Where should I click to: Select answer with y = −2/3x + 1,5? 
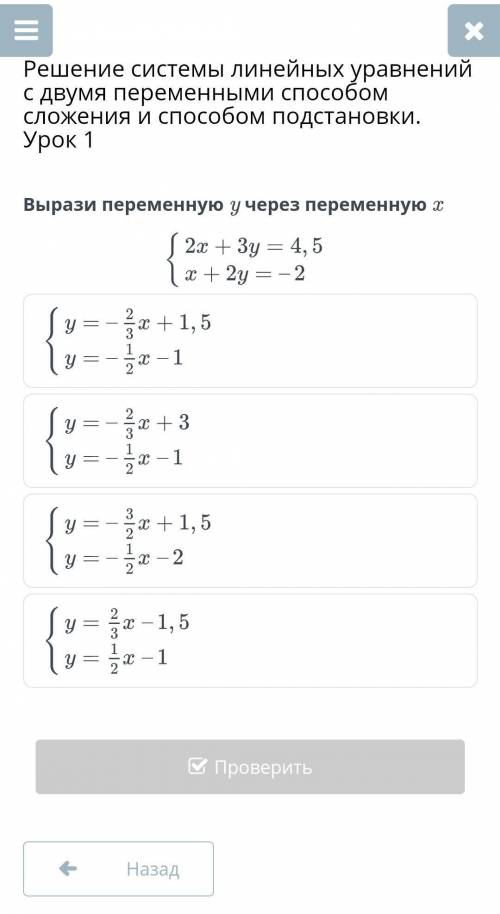tap(251, 341)
